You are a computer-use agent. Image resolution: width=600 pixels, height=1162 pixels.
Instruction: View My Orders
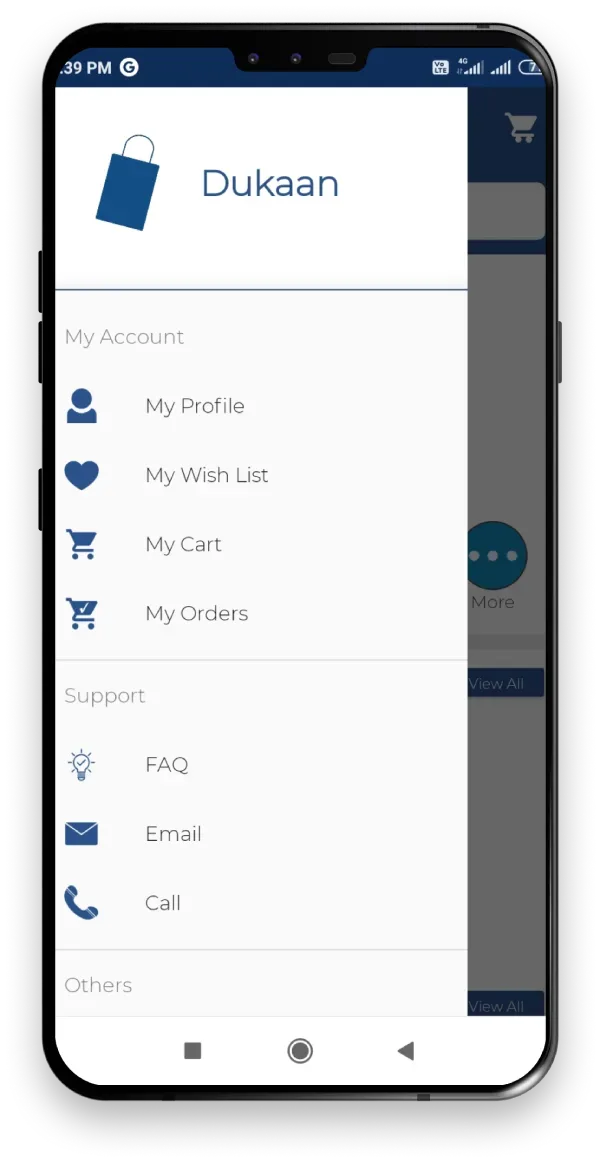tap(196, 613)
